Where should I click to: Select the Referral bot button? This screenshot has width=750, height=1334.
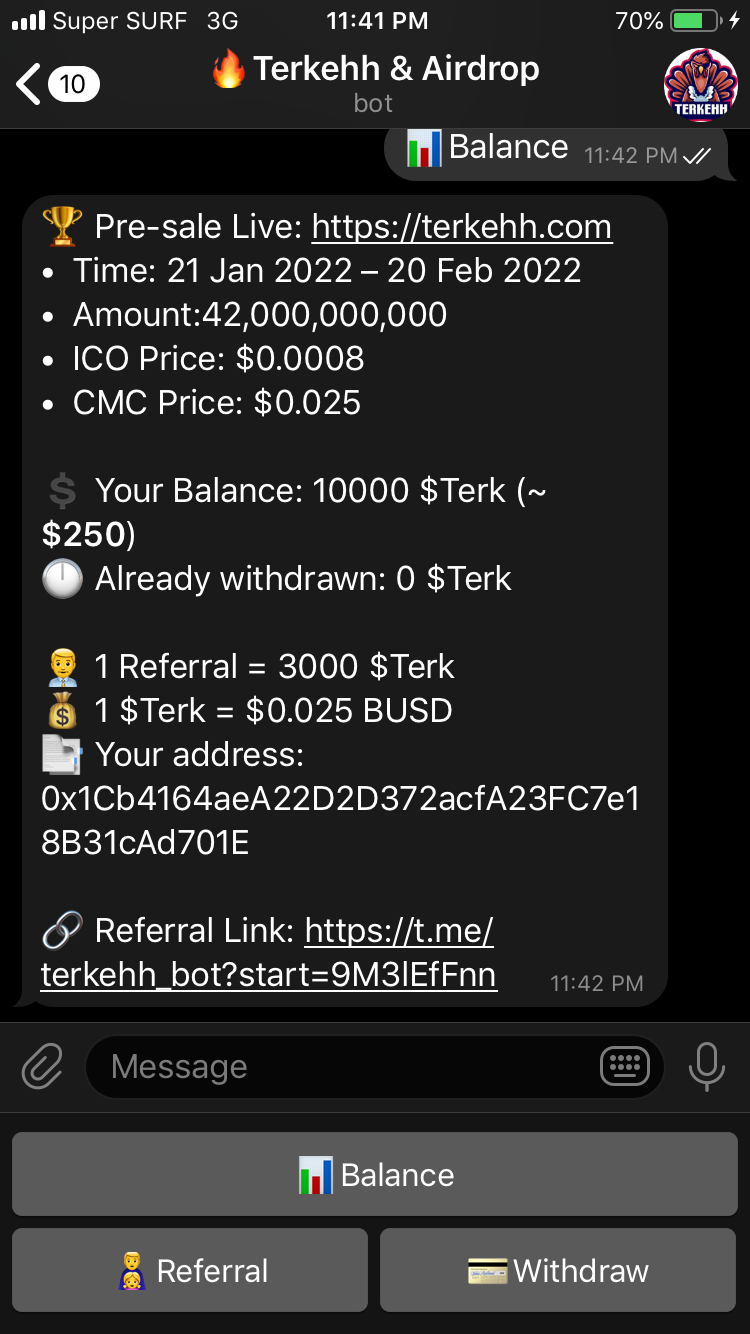click(190, 1271)
